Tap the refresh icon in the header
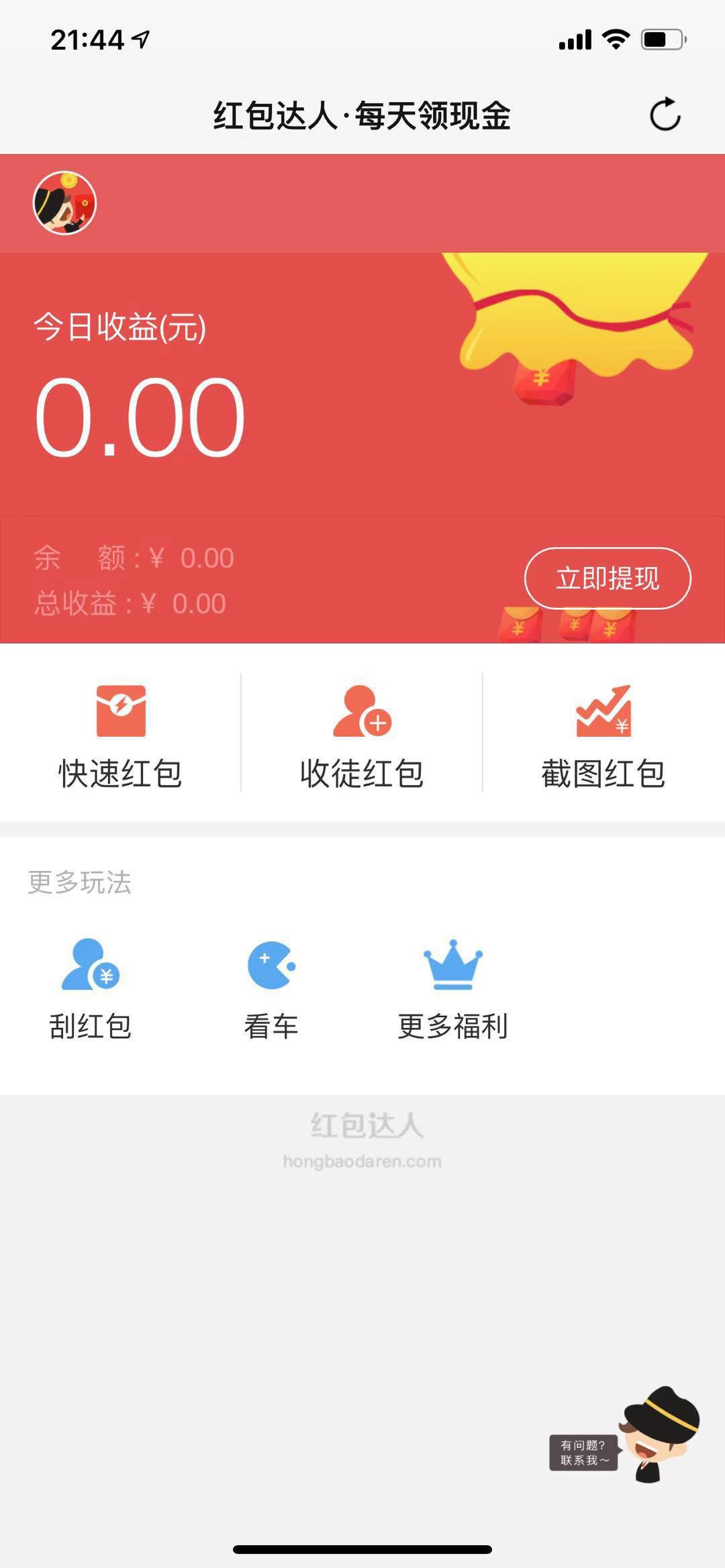Image resolution: width=725 pixels, height=1568 pixels. tap(665, 115)
